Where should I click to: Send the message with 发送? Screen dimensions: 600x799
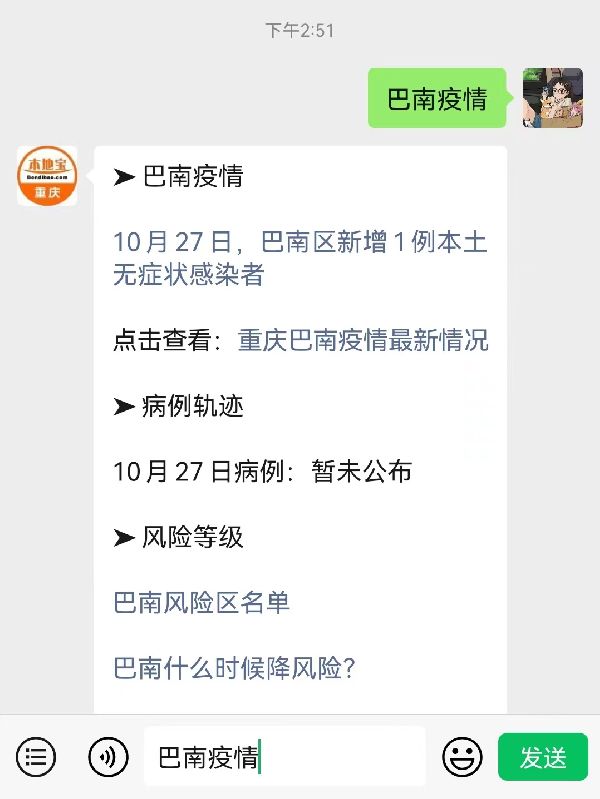tap(543, 757)
